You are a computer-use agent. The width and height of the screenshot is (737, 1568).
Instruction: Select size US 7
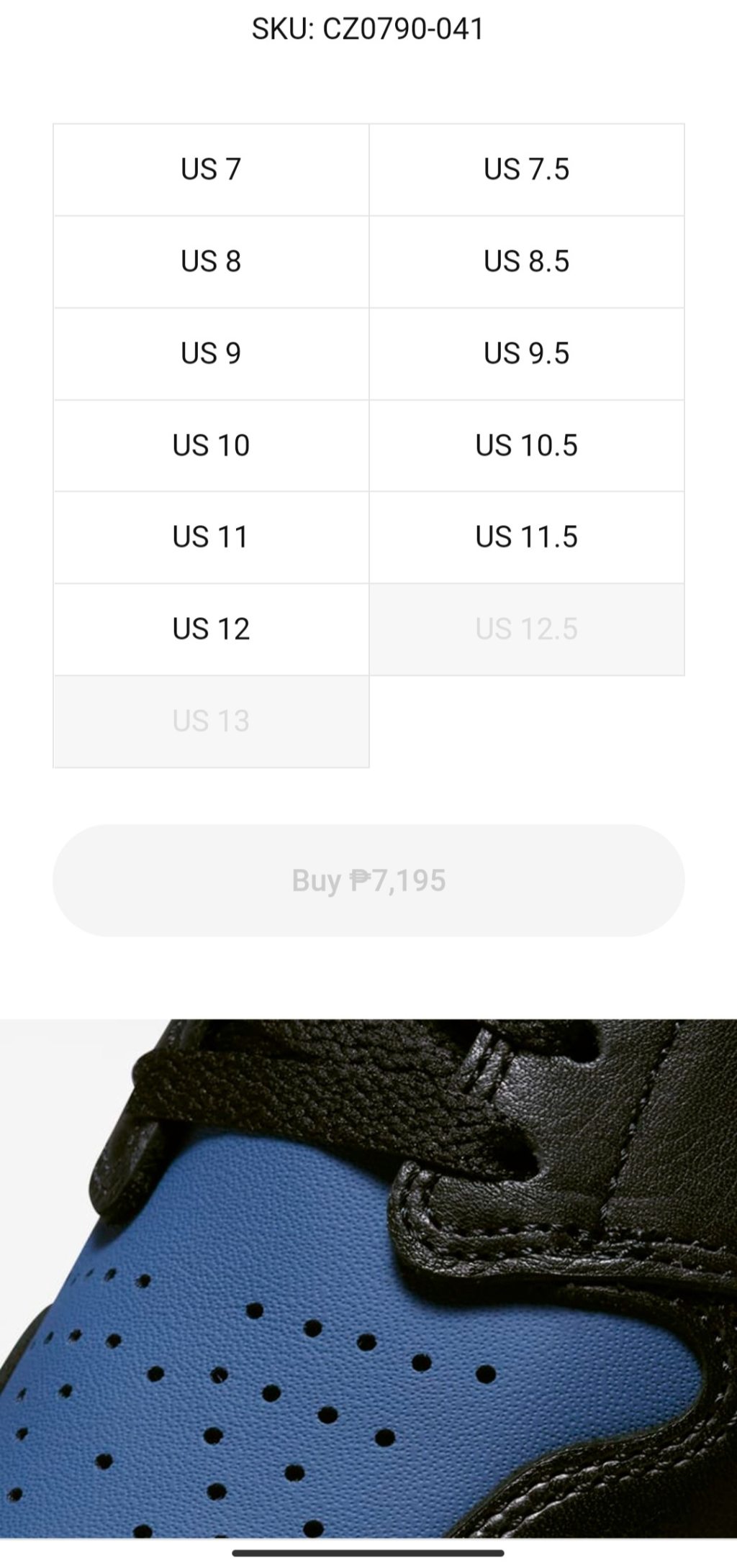point(211,170)
